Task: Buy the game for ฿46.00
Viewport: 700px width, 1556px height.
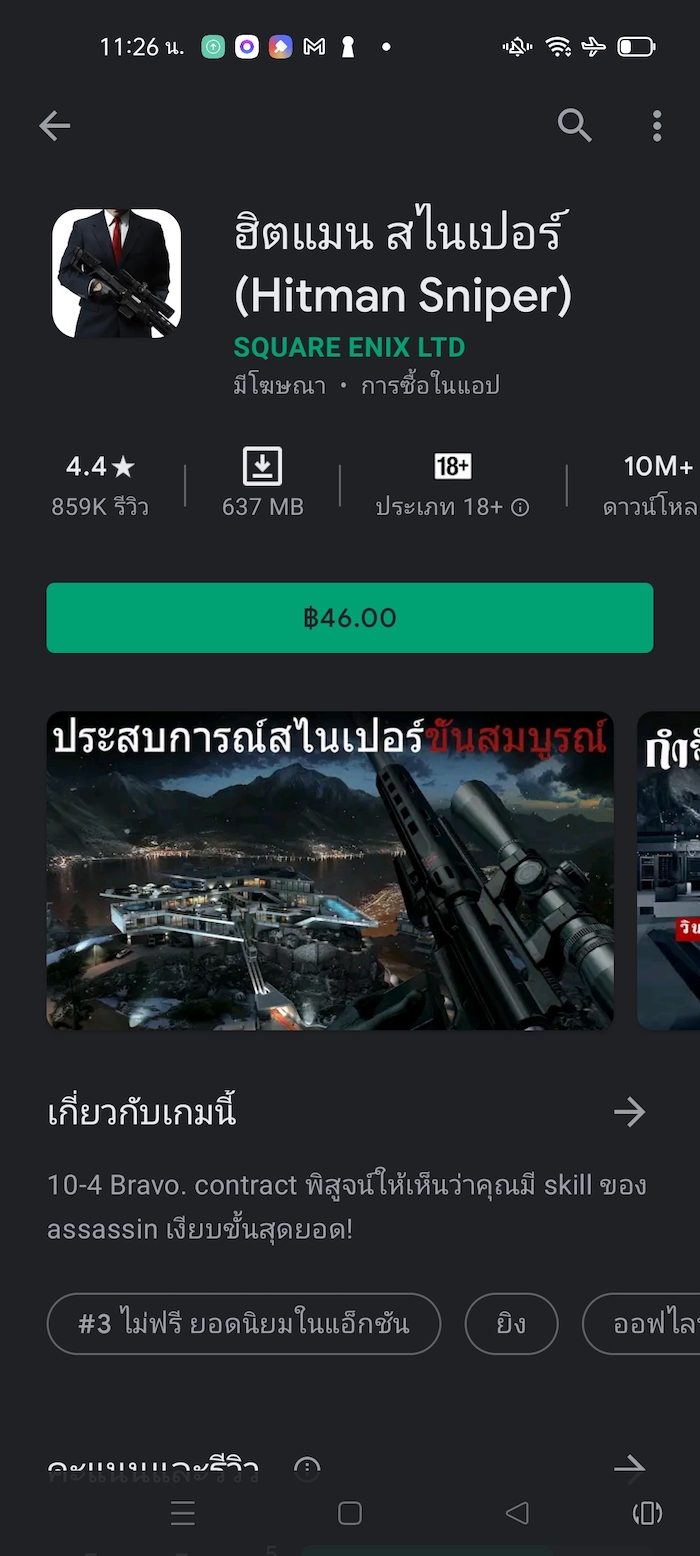Action: 350,618
